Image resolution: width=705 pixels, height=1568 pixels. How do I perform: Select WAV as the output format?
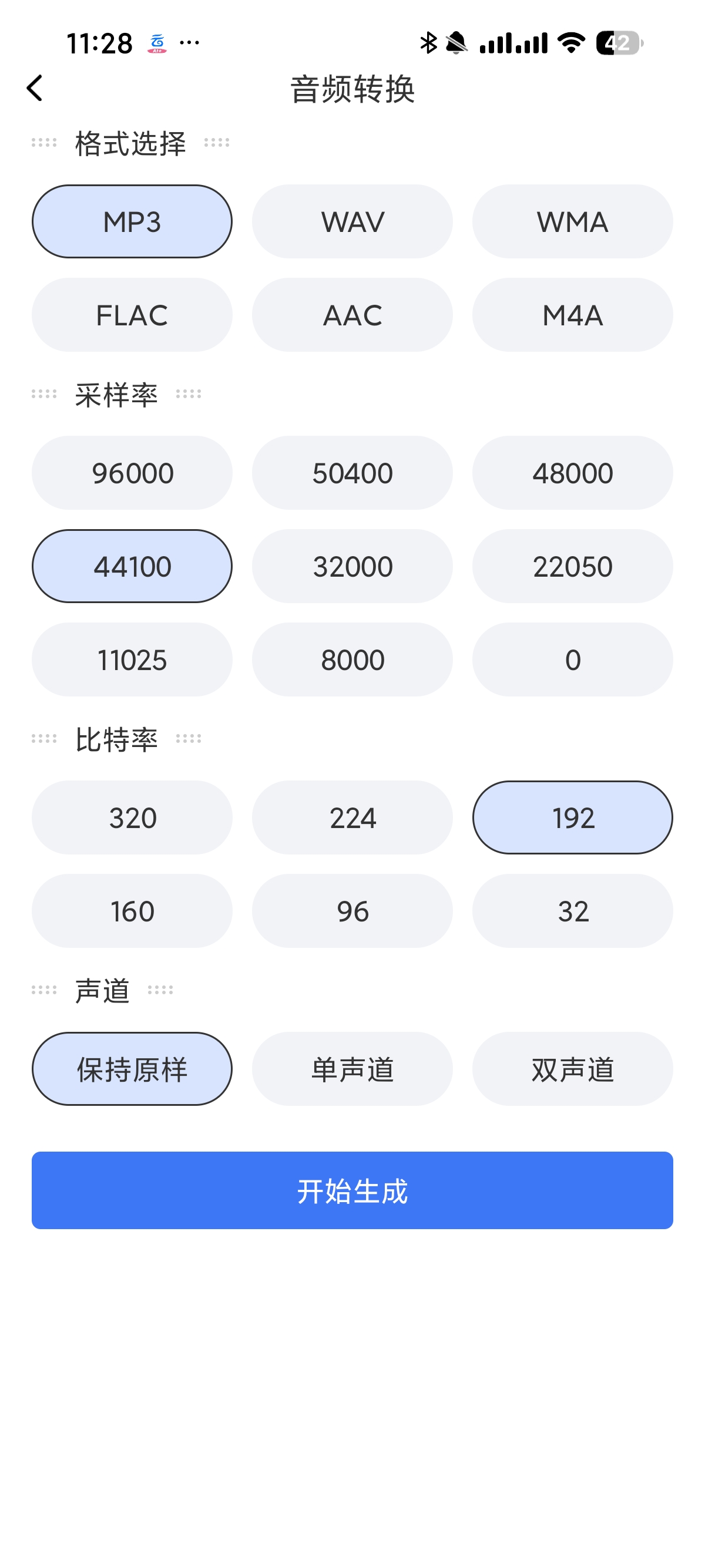pos(352,221)
